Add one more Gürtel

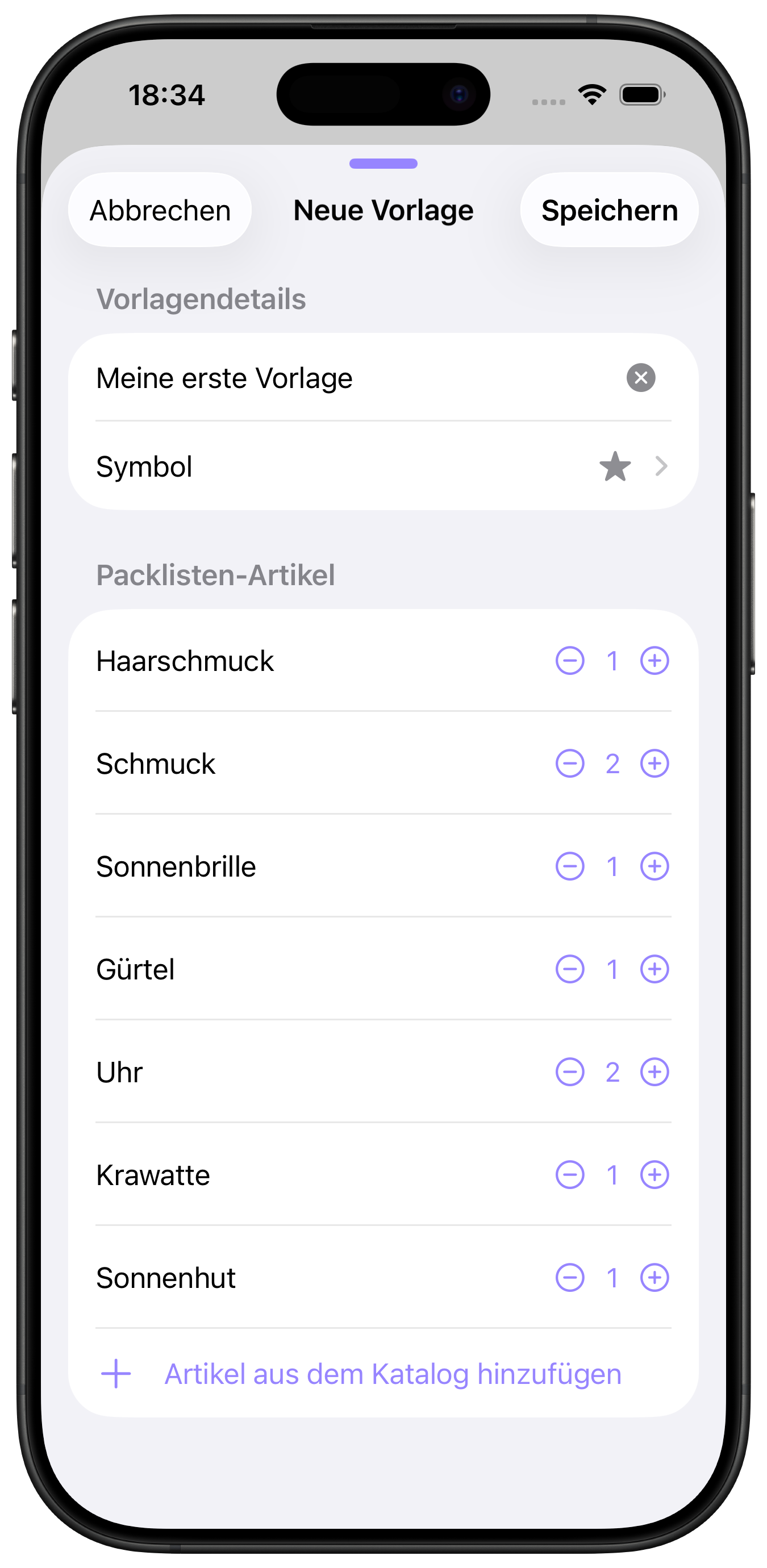pos(655,970)
